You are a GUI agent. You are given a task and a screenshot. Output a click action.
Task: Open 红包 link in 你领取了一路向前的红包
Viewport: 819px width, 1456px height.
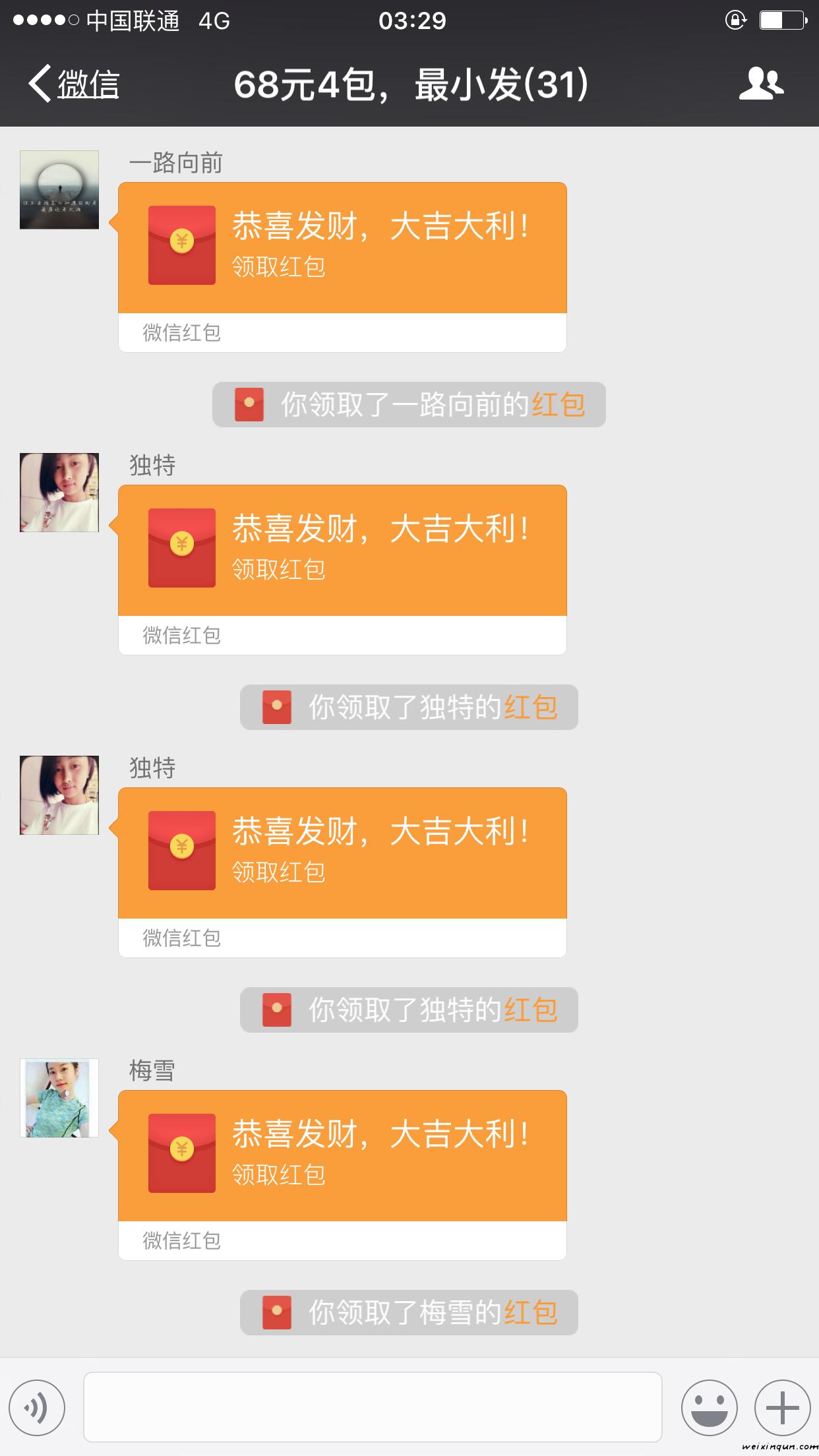tap(558, 405)
